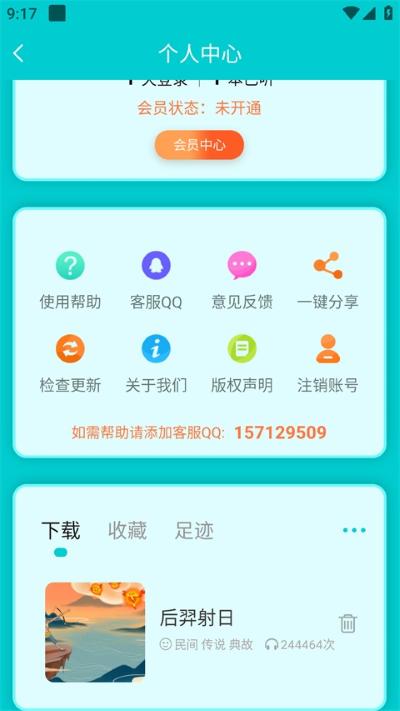Open the three-dot more menu
This screenshot has width=400, height=711.
point(354,530)
